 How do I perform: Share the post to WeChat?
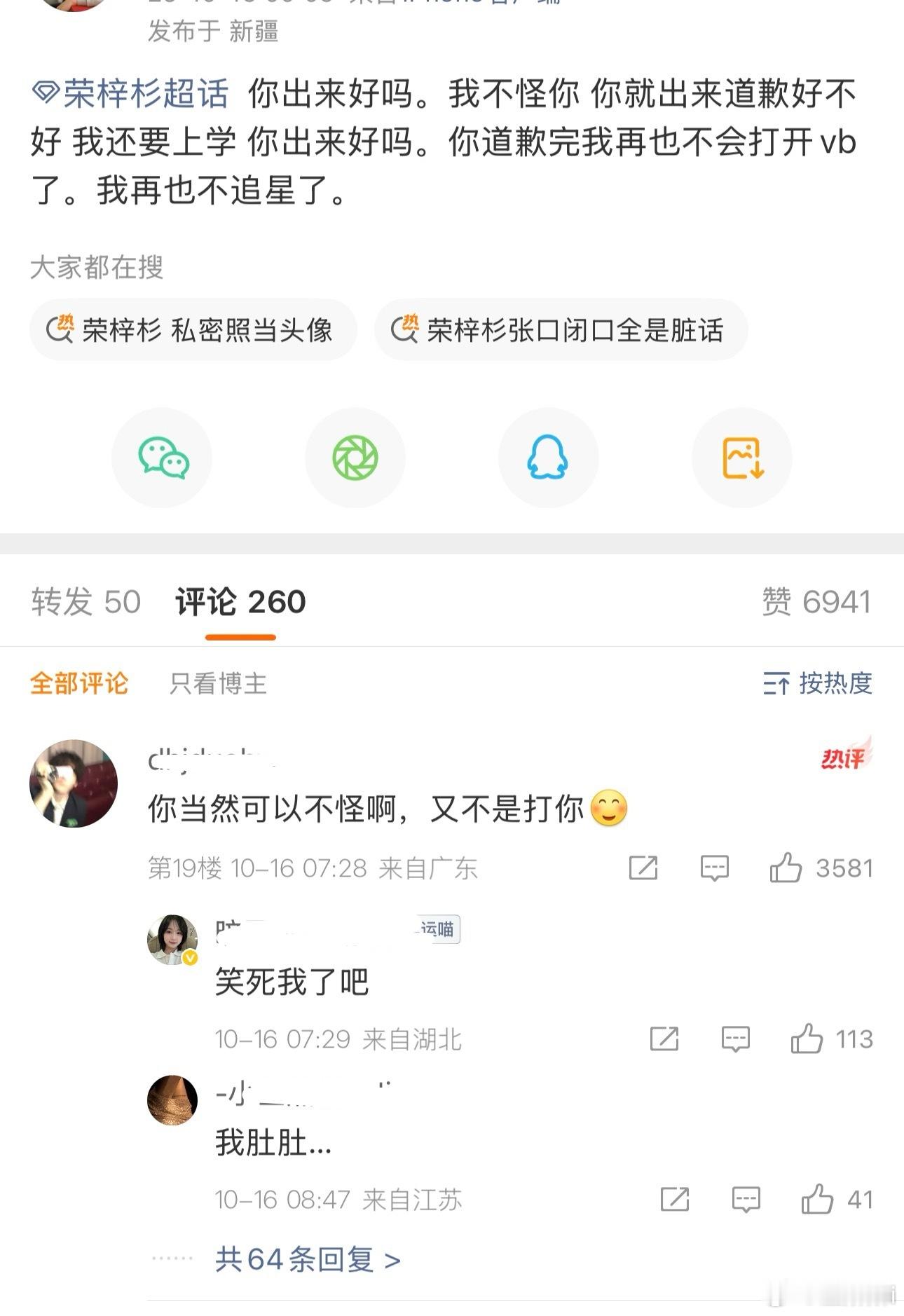[x=163, y=458]
